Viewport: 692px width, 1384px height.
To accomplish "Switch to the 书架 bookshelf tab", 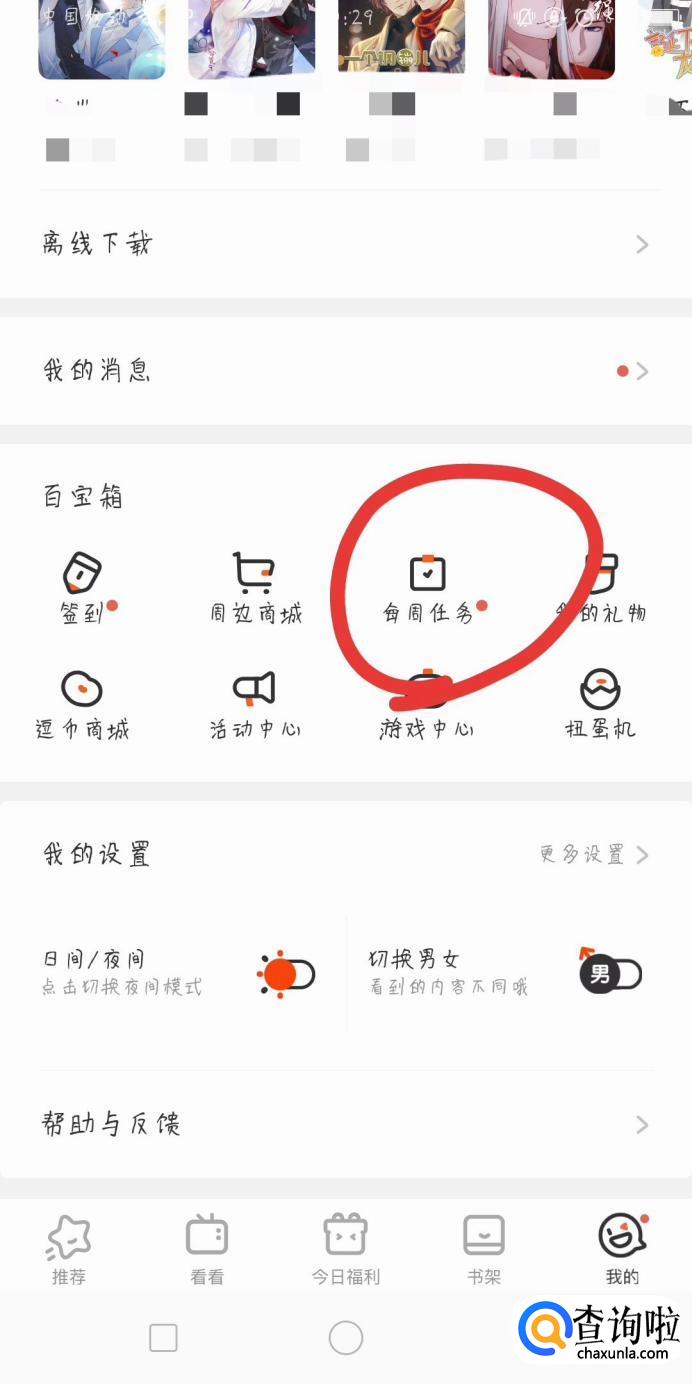I will click(484, 1248).
